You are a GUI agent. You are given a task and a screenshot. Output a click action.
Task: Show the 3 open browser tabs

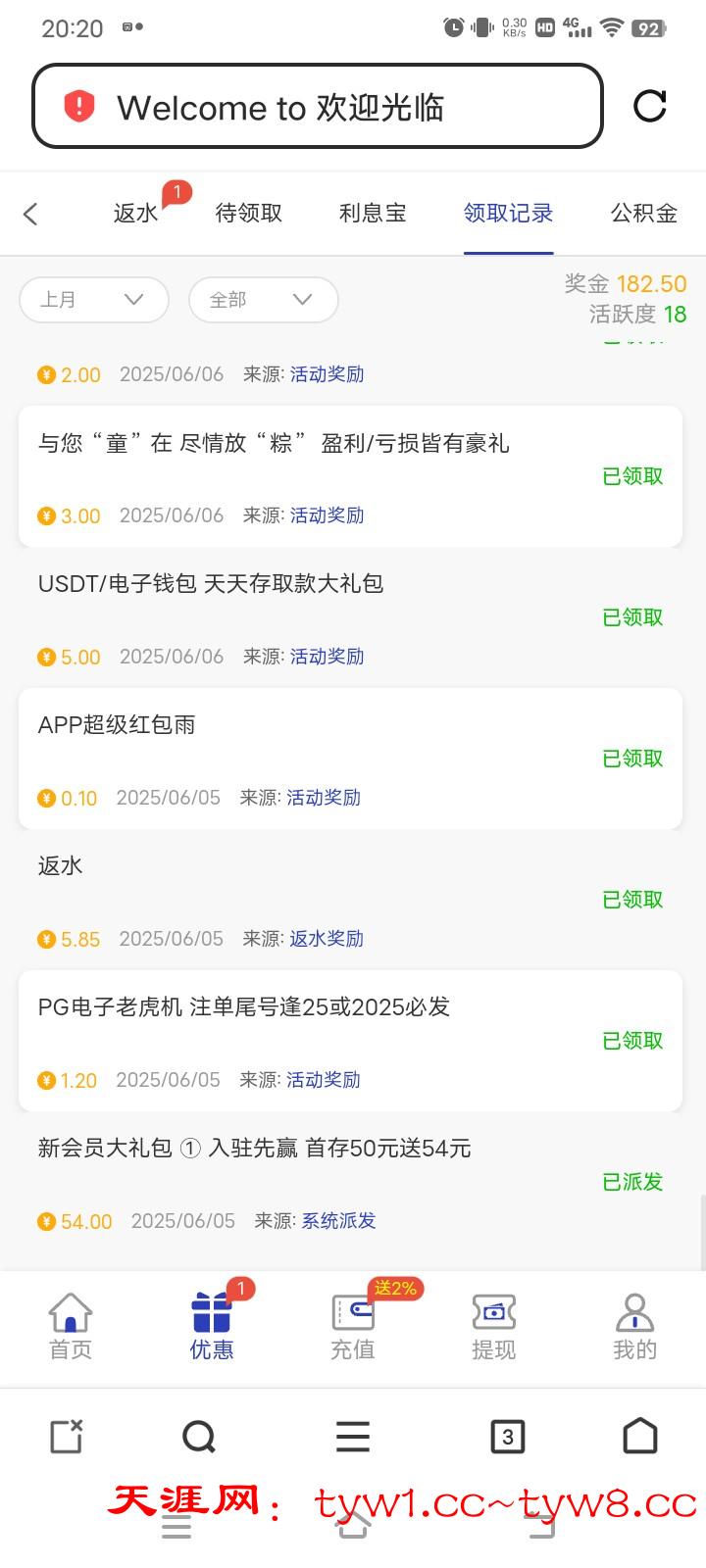coord(507,1437)
